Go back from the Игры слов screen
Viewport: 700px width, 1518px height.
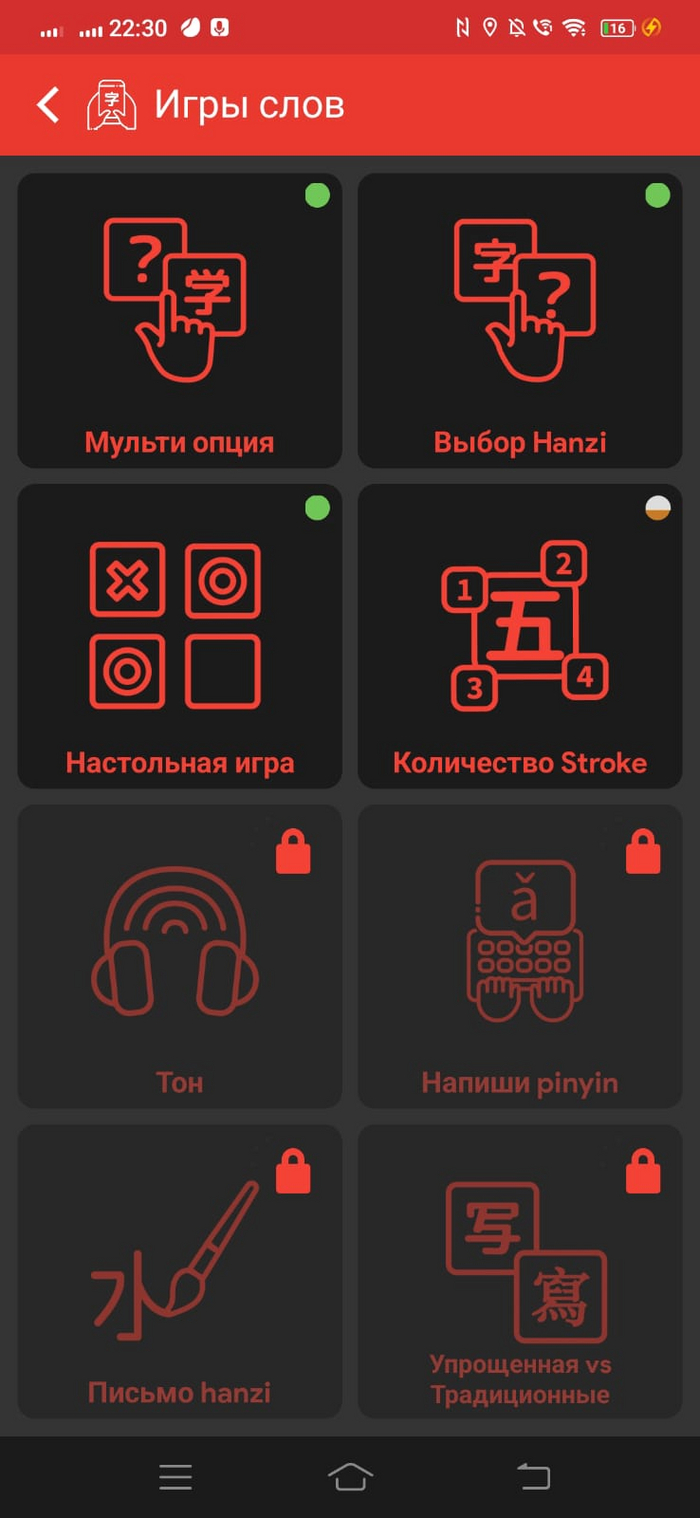[x=48, y=105]
